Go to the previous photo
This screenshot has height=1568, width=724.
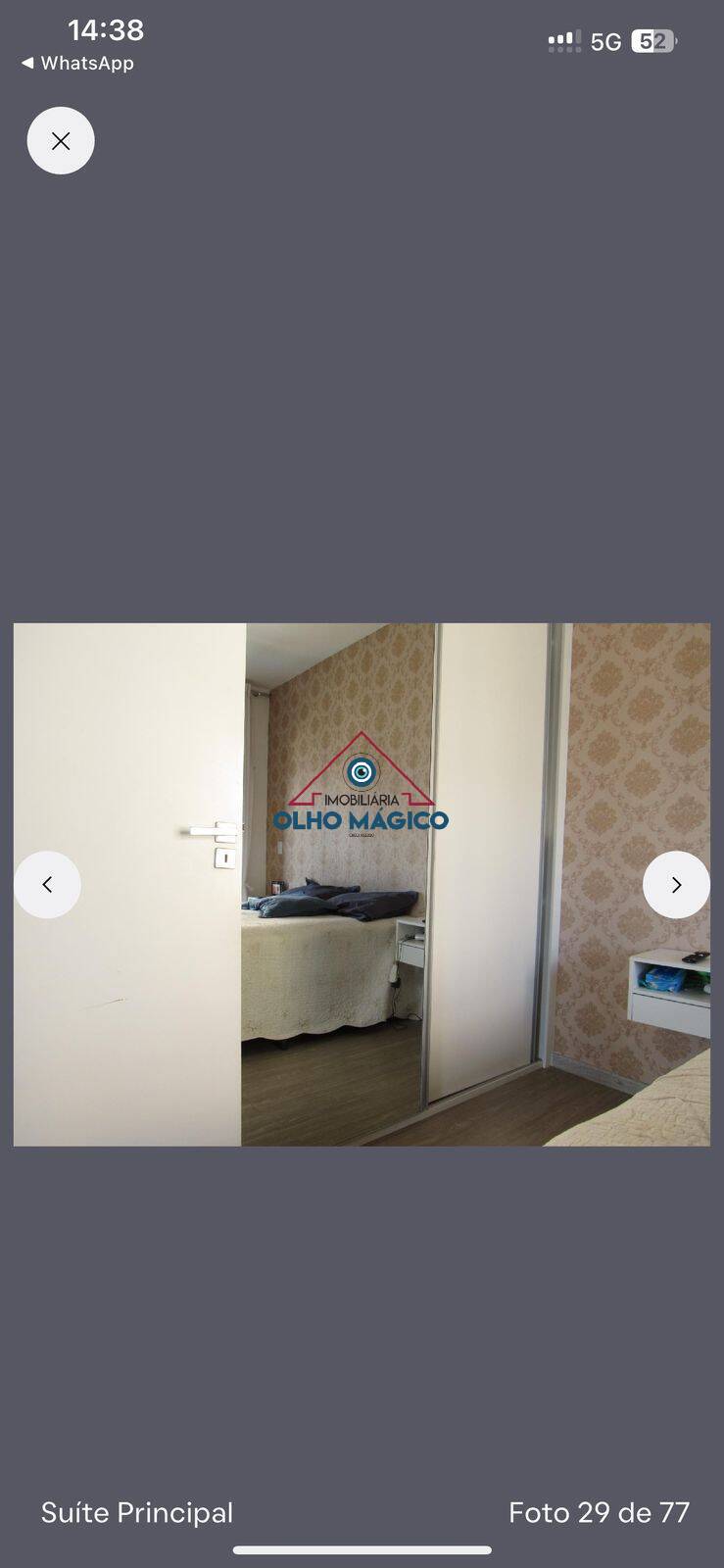pyautogui.click(x=47, y=885)
